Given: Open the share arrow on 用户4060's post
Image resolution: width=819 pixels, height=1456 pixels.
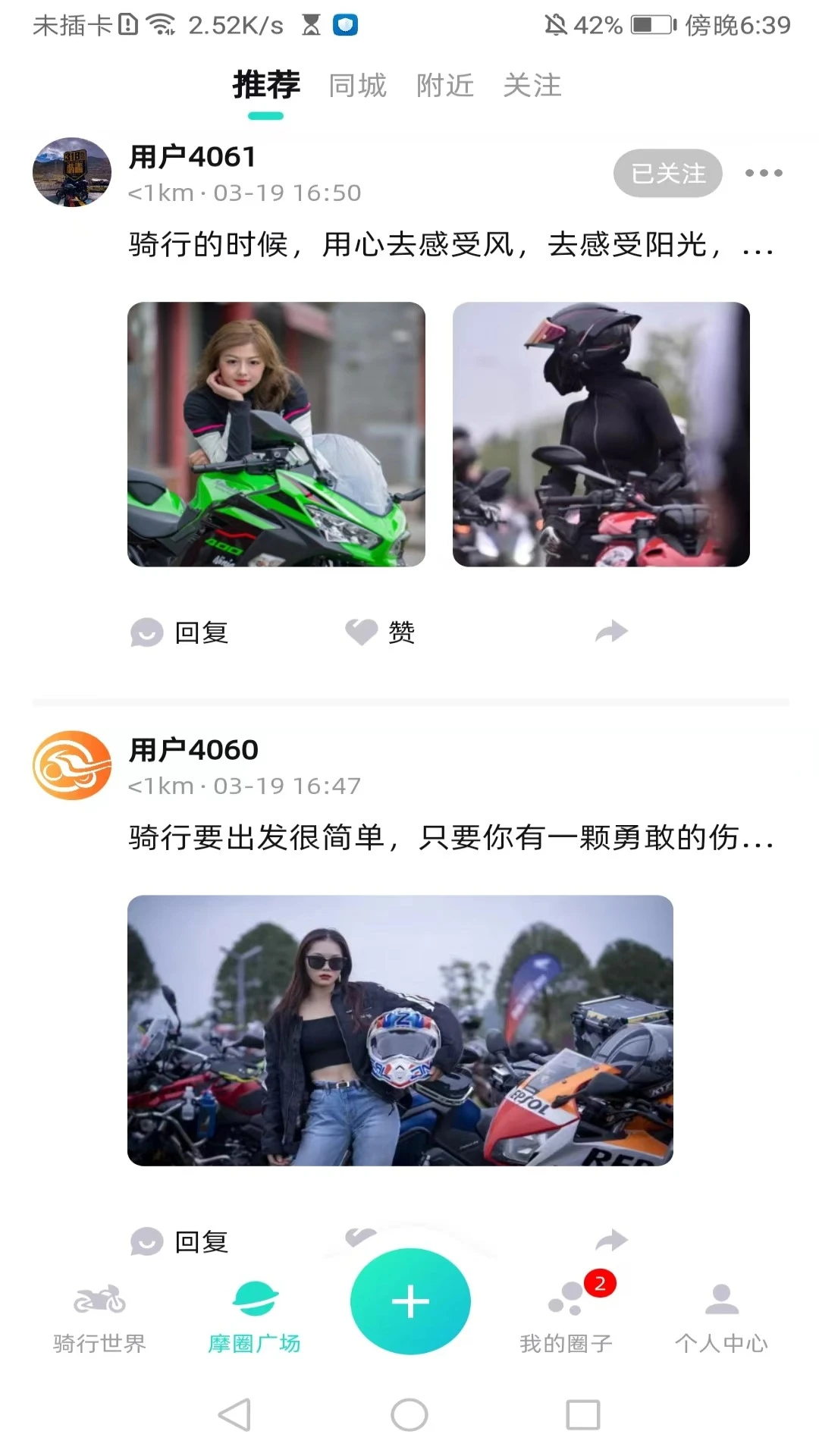Looking at the screenshot, I should tap(611, 1238).
